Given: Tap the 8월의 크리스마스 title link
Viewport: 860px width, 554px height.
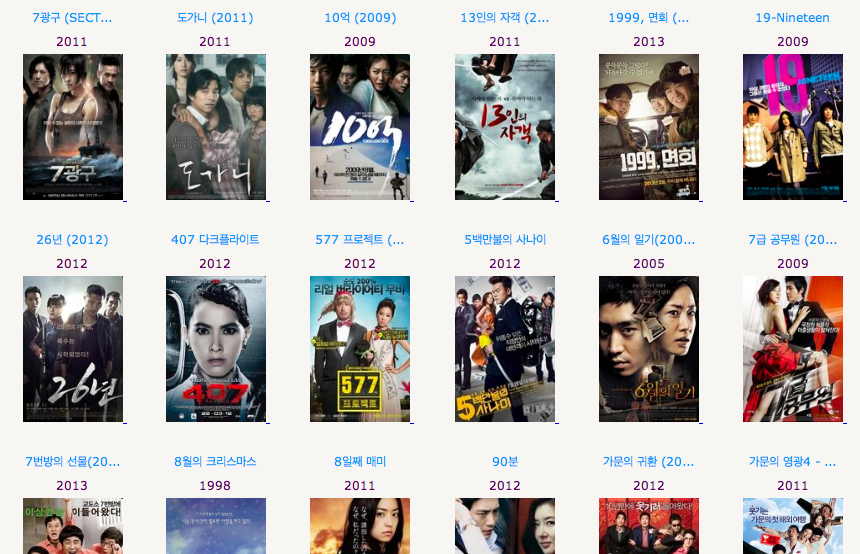Looking at the screenshot, I should point(215,462).
